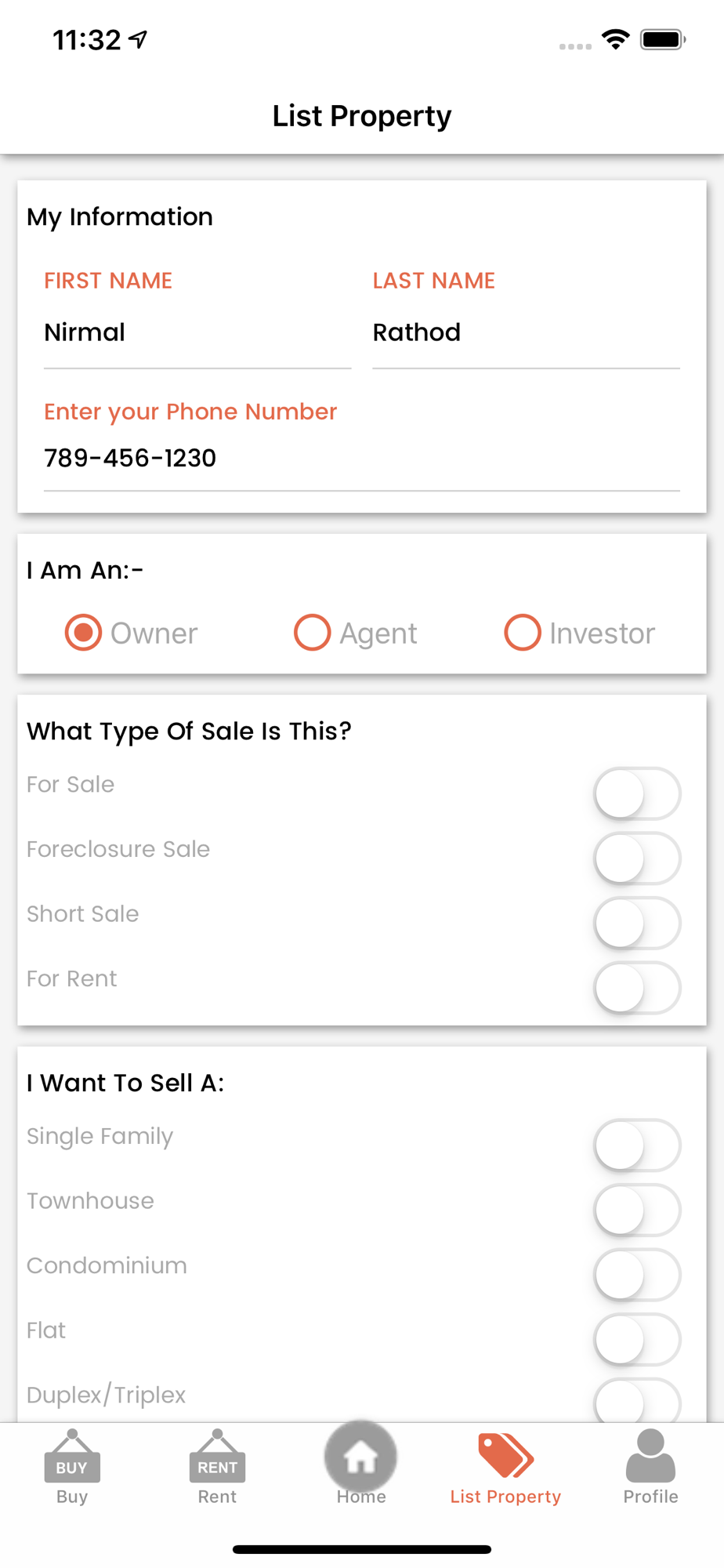Edit the Last Name field

click(526, 332)
